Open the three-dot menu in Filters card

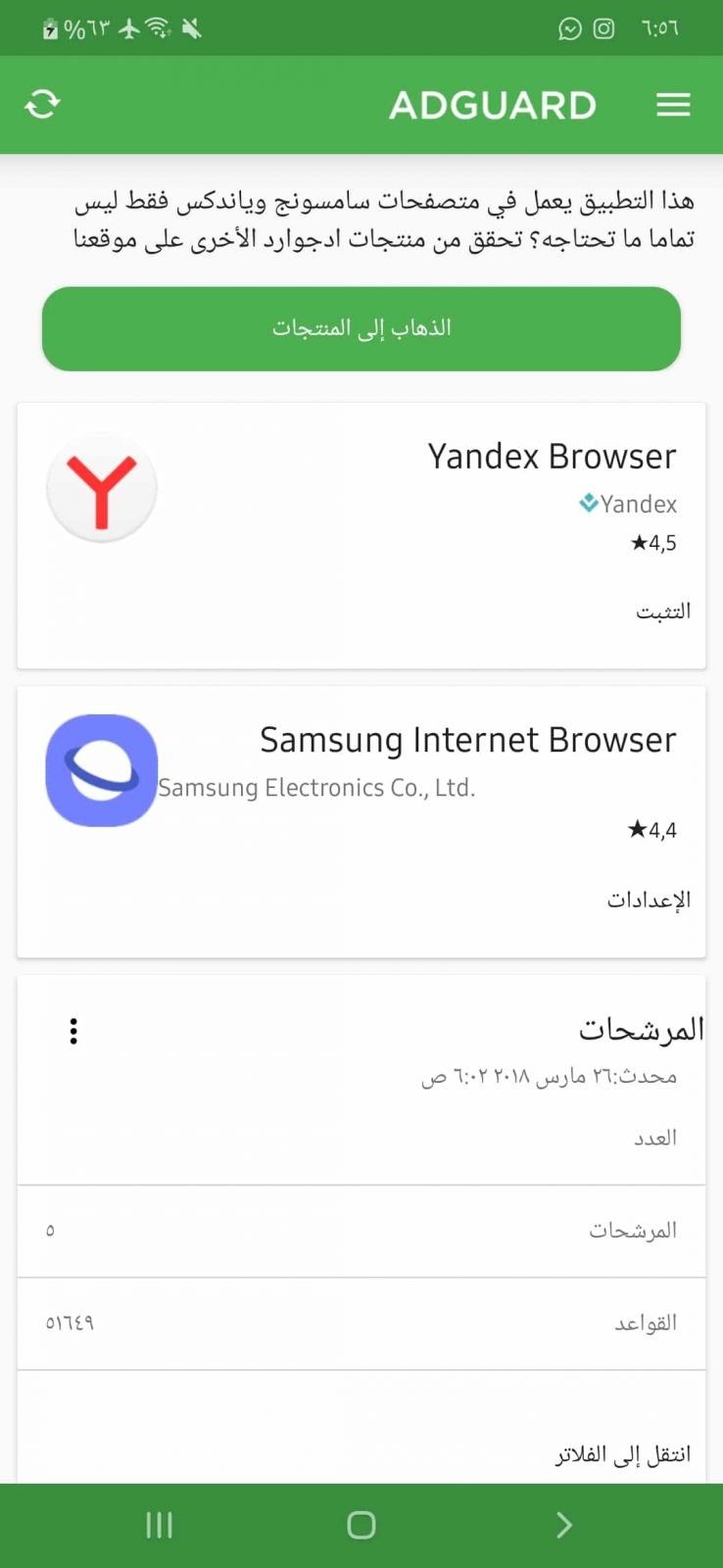click(x=73, y=1031)
